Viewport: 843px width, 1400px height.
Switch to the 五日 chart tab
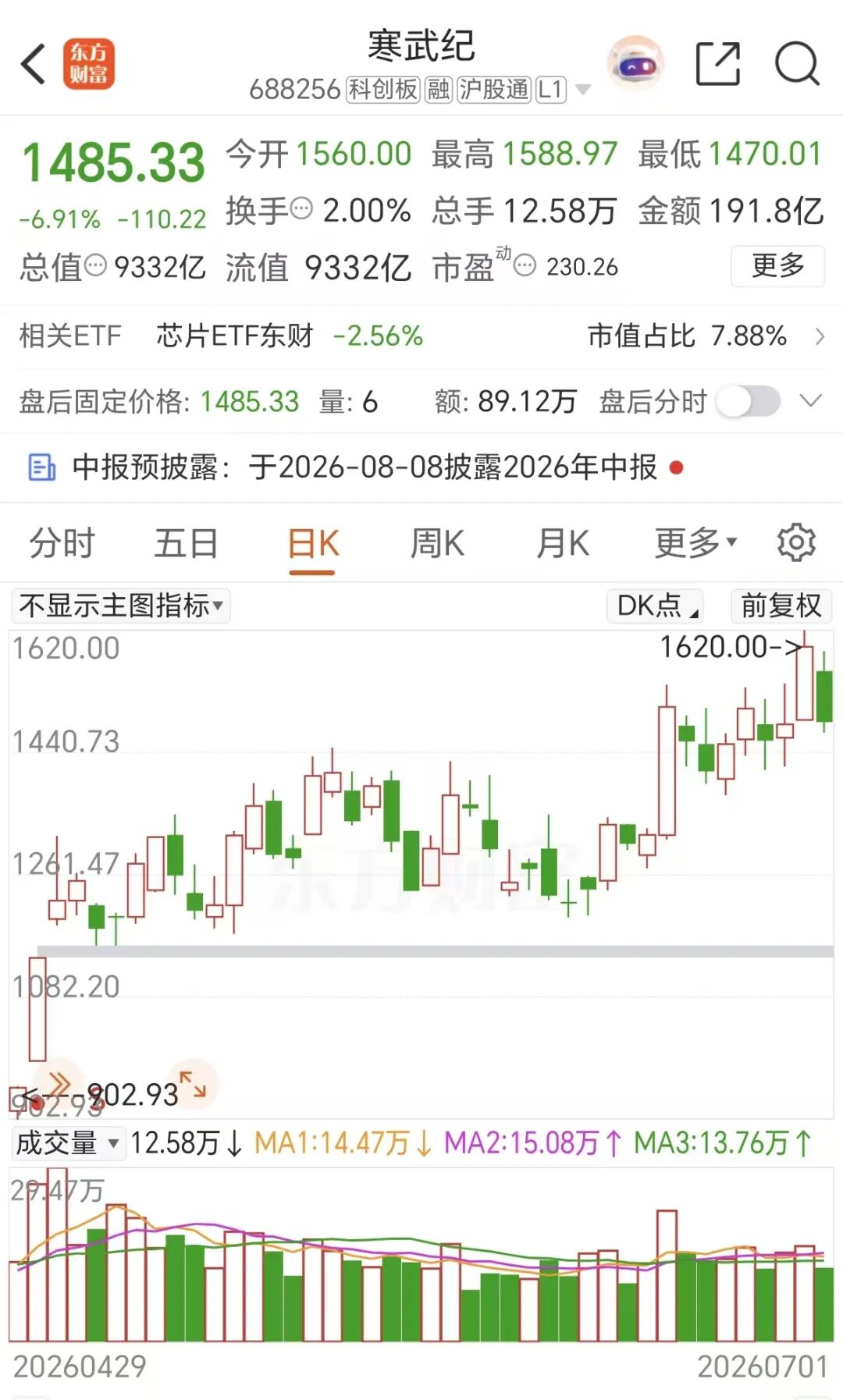point(186,543)
